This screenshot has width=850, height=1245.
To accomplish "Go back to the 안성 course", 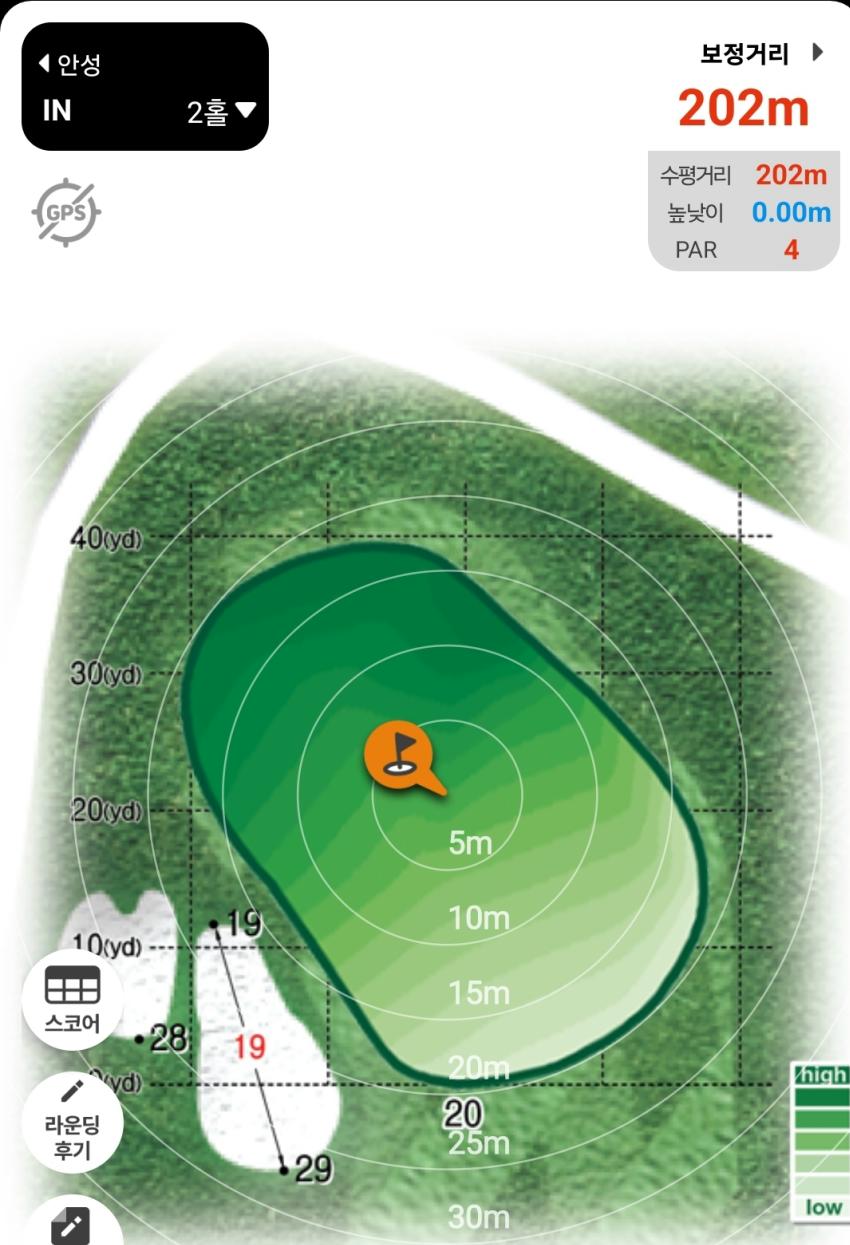I will [70, 65].
